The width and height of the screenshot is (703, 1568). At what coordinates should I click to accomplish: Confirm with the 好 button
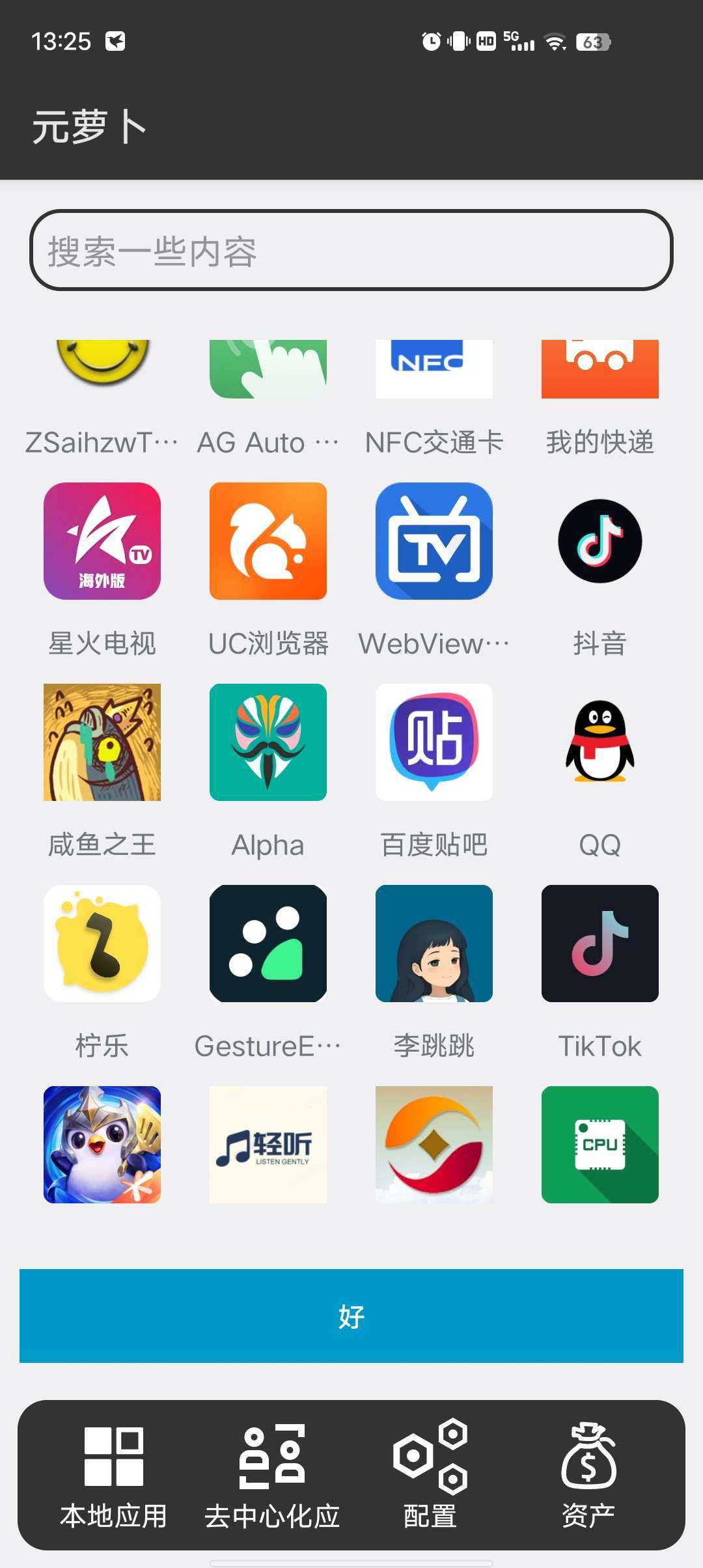pyautogui.click(x=351, y=1316)
